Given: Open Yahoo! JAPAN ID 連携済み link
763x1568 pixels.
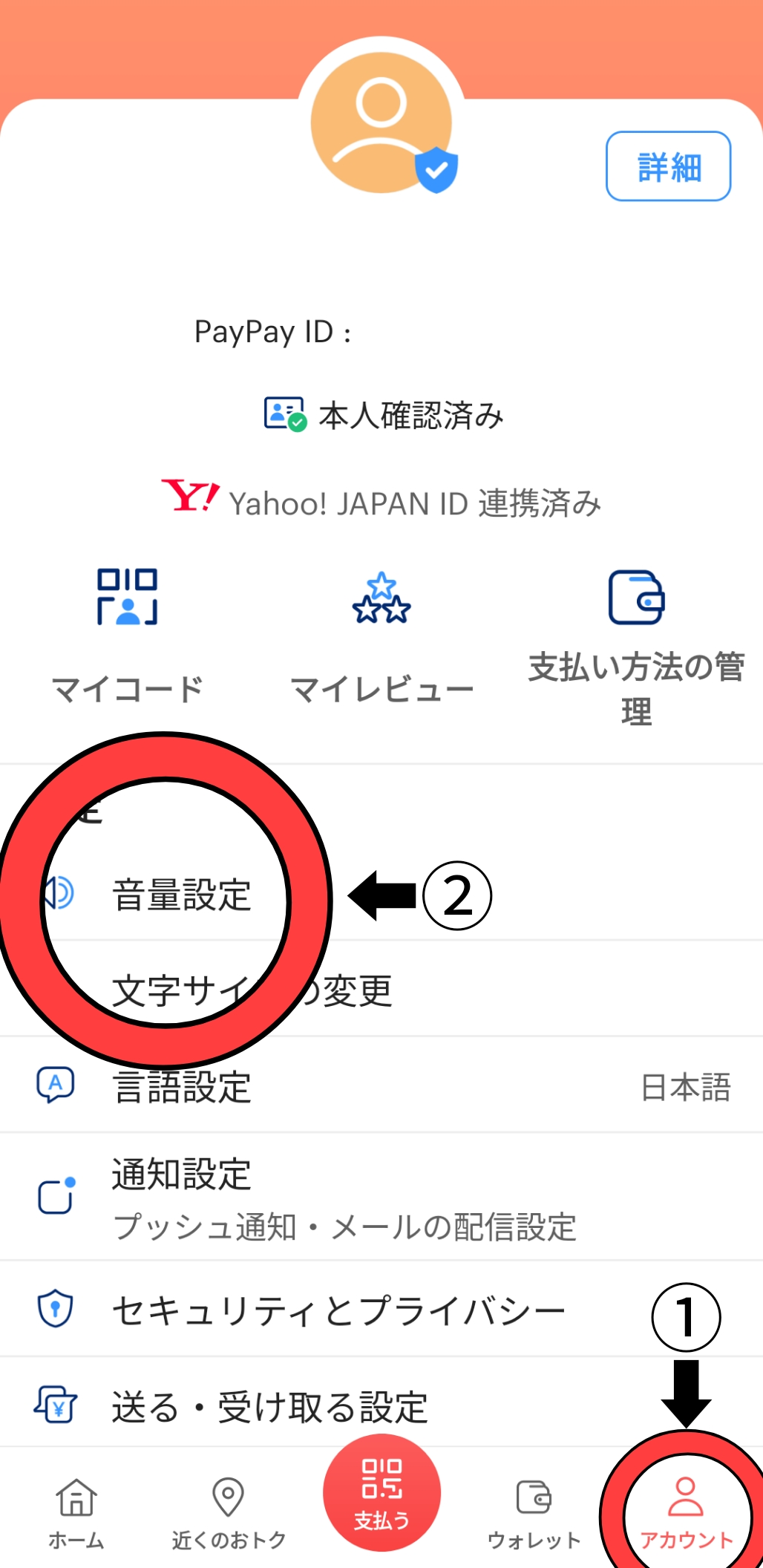Looking at the screenshot, I should point(381,500).
